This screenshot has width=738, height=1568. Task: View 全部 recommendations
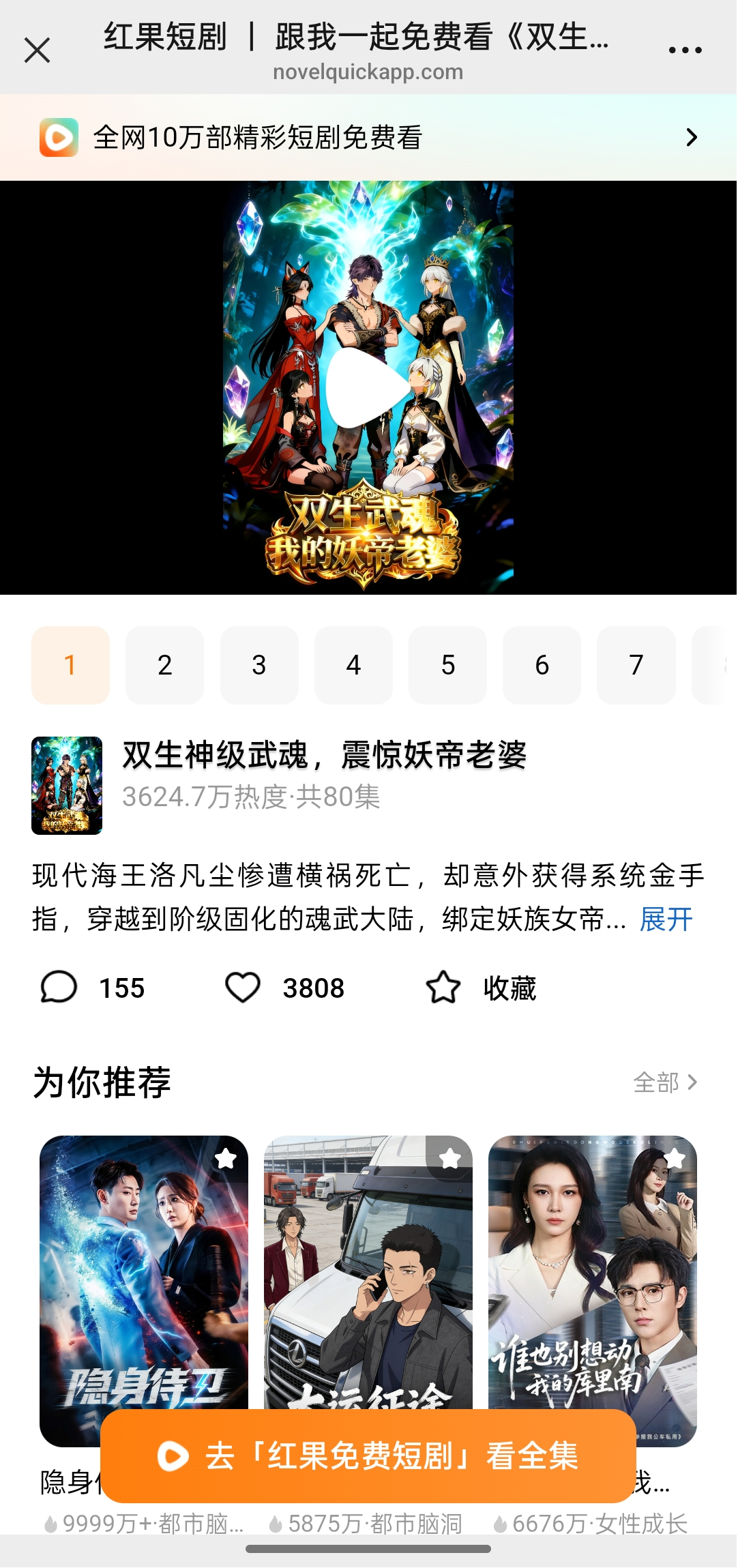(x=665, y=1082)
